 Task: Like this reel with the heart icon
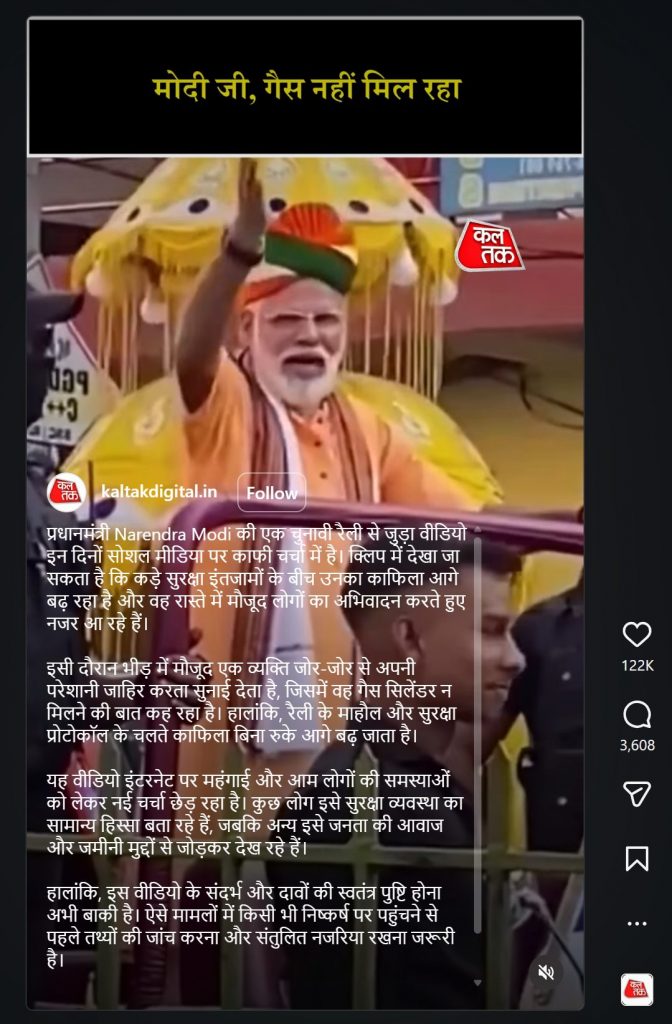tap(637, 634)
